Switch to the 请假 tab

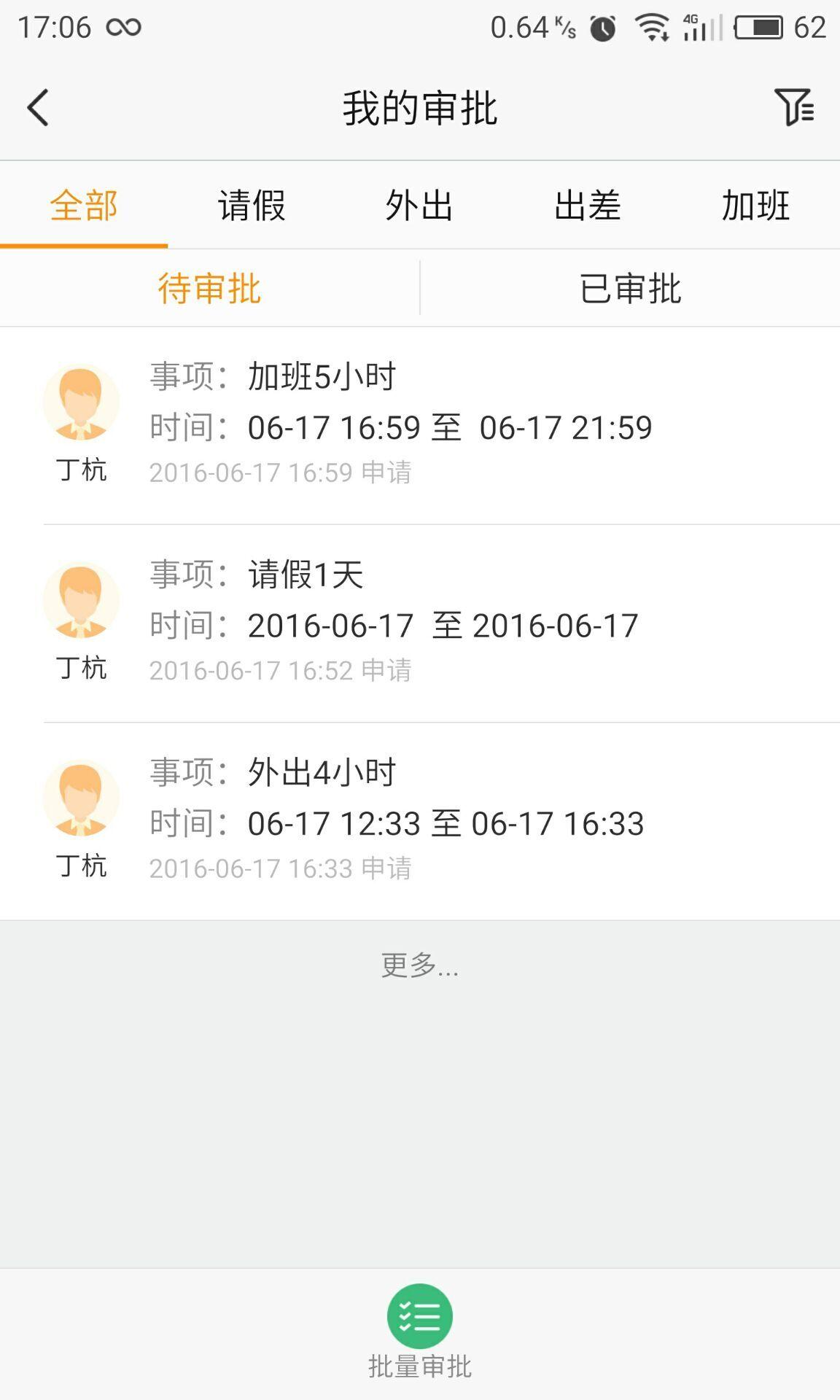point(252,205)
